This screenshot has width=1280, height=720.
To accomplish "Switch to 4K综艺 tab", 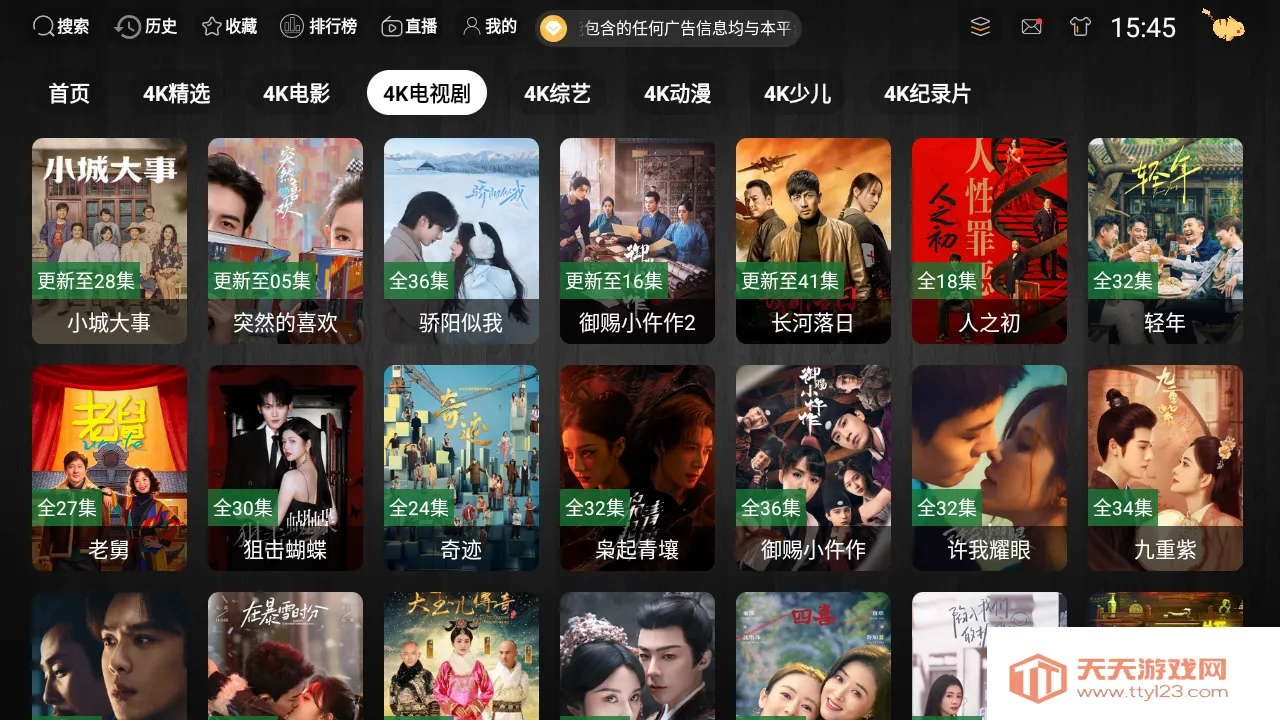I will [x=557, y=94].
